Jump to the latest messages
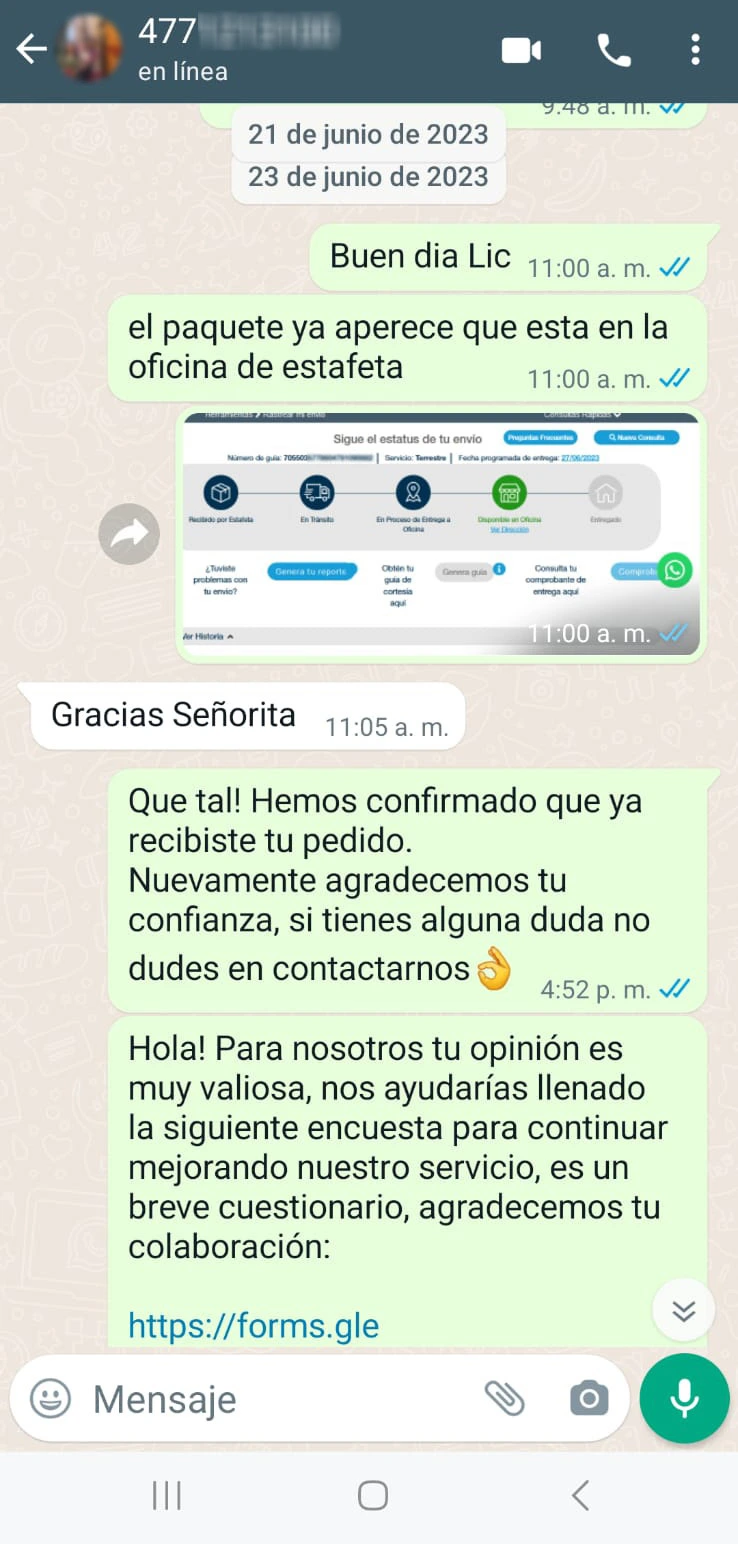The image size is (738, 1544). pos(683,1310)
